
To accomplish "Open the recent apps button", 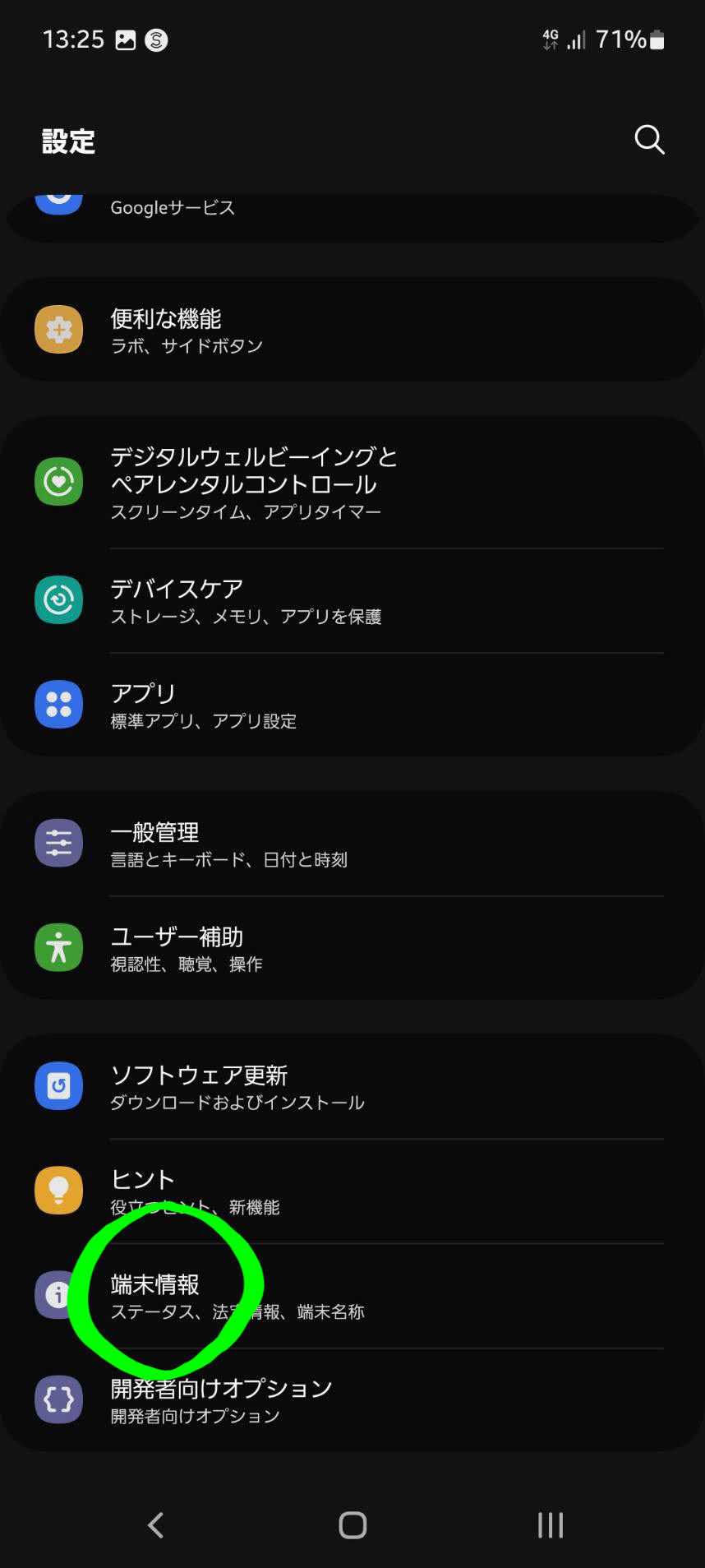I will click(x=550, y=1525).
